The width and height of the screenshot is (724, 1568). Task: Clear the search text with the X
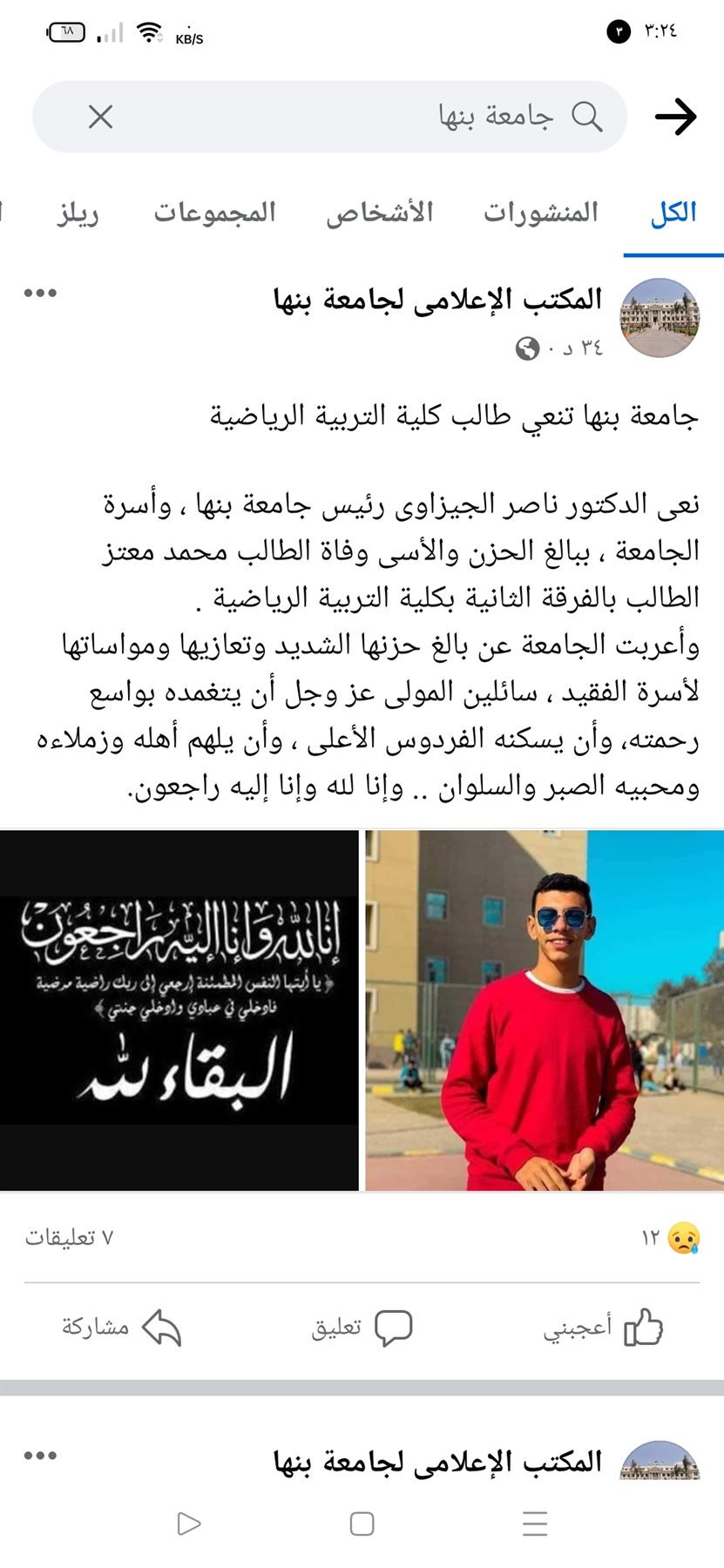click(x=101, y=117)
